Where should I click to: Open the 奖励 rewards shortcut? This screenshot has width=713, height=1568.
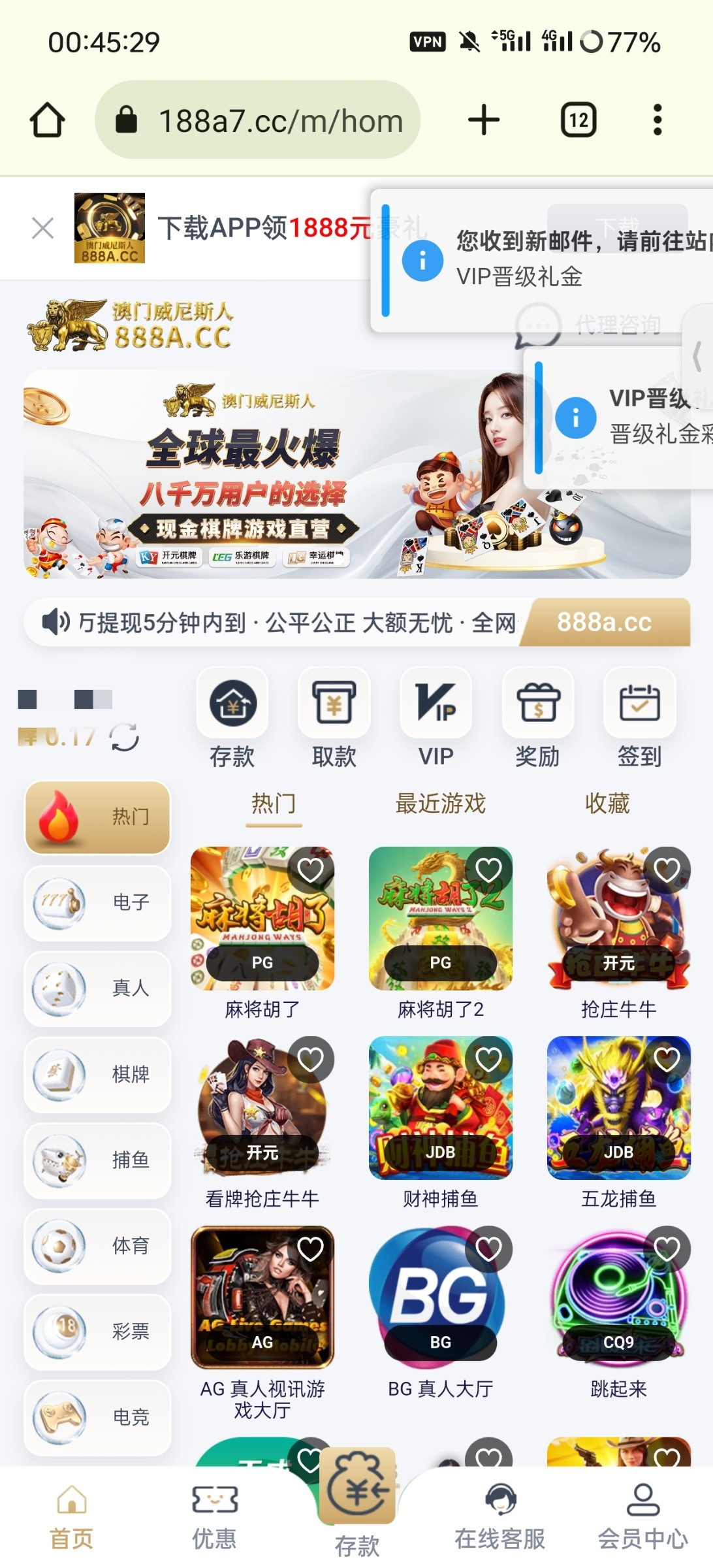coord(537,704)
